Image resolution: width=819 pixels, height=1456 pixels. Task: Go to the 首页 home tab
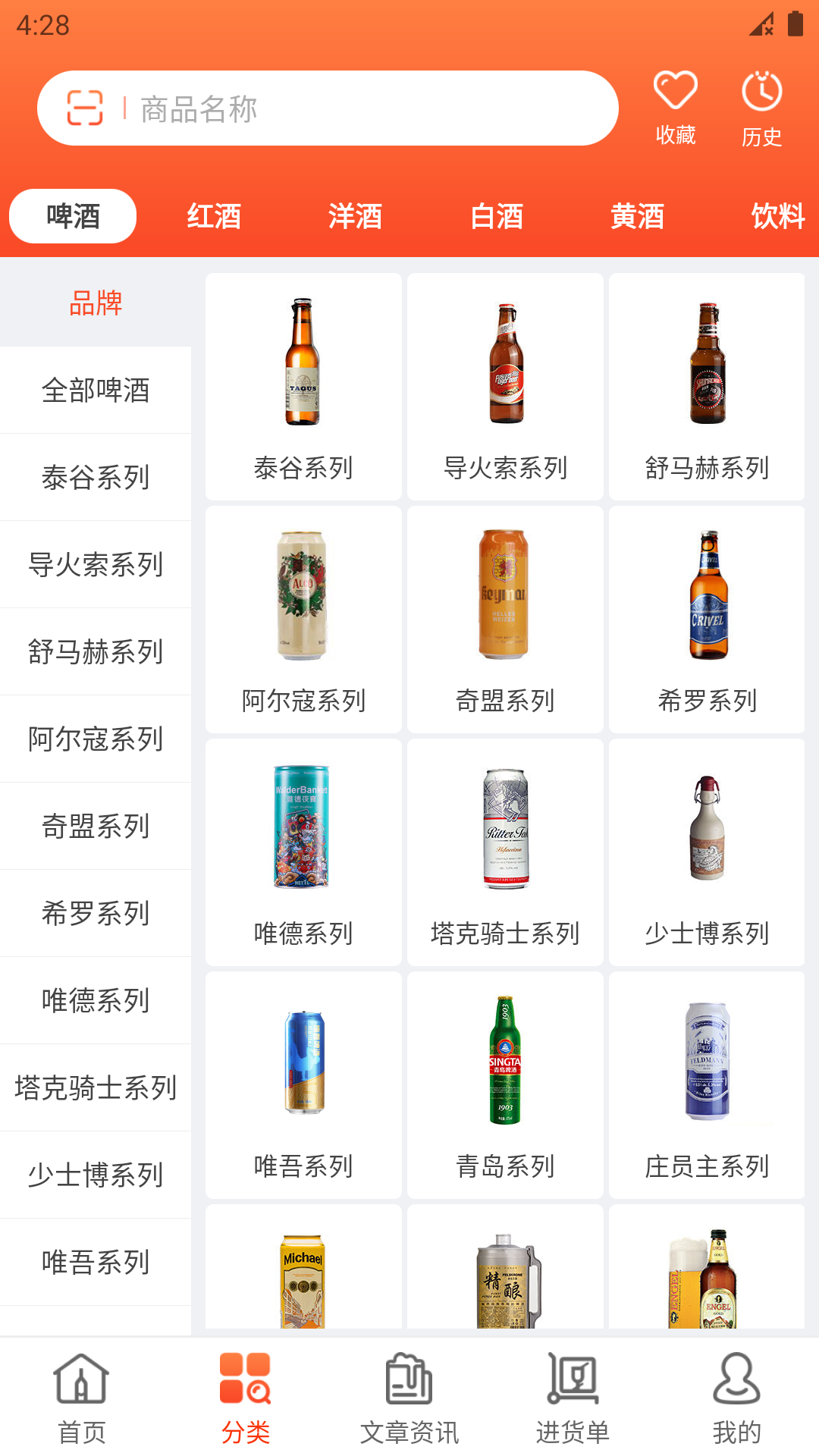[82, 1398]
